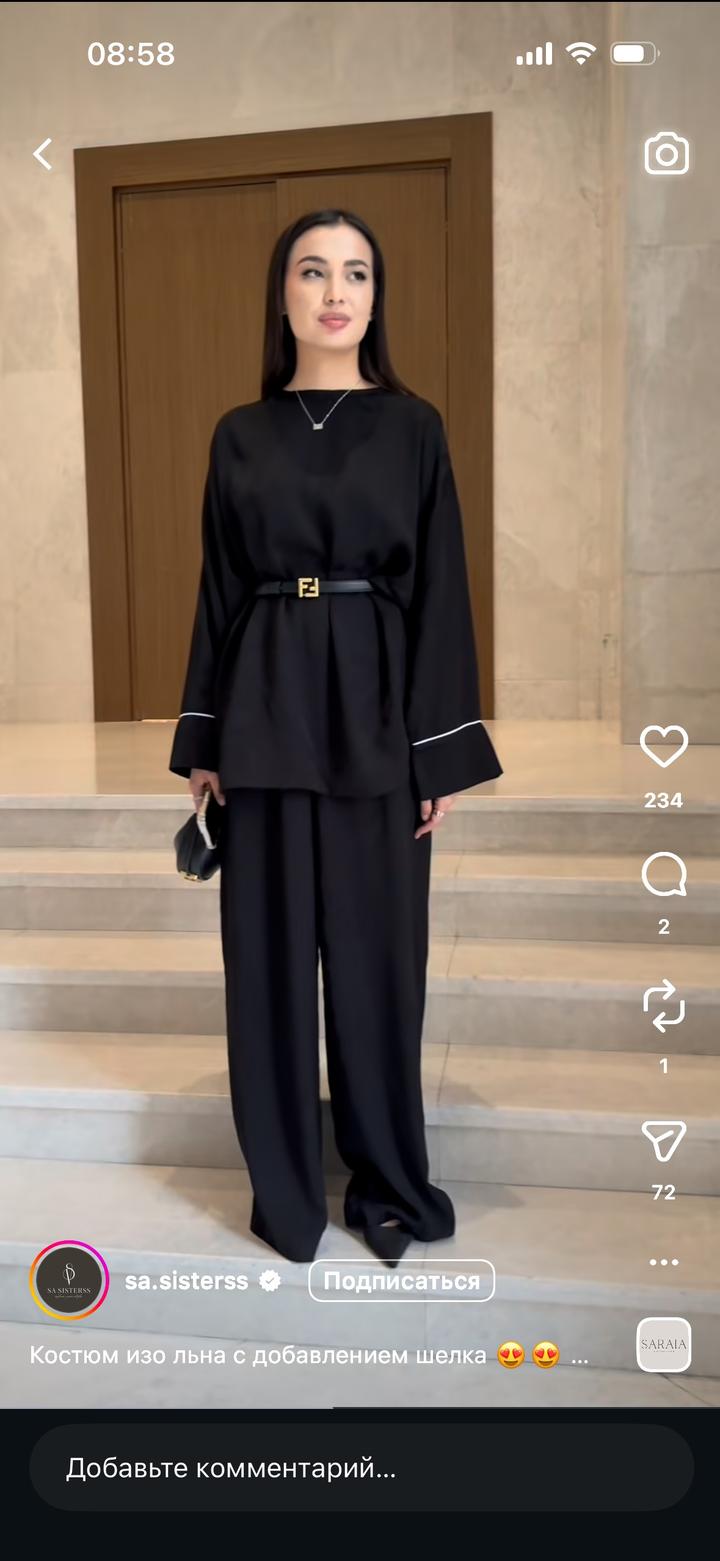The width and height of the screenshot is (720, 1561).
Task: Open sa.sisterss profile picture
Action: coord(69,1281)
